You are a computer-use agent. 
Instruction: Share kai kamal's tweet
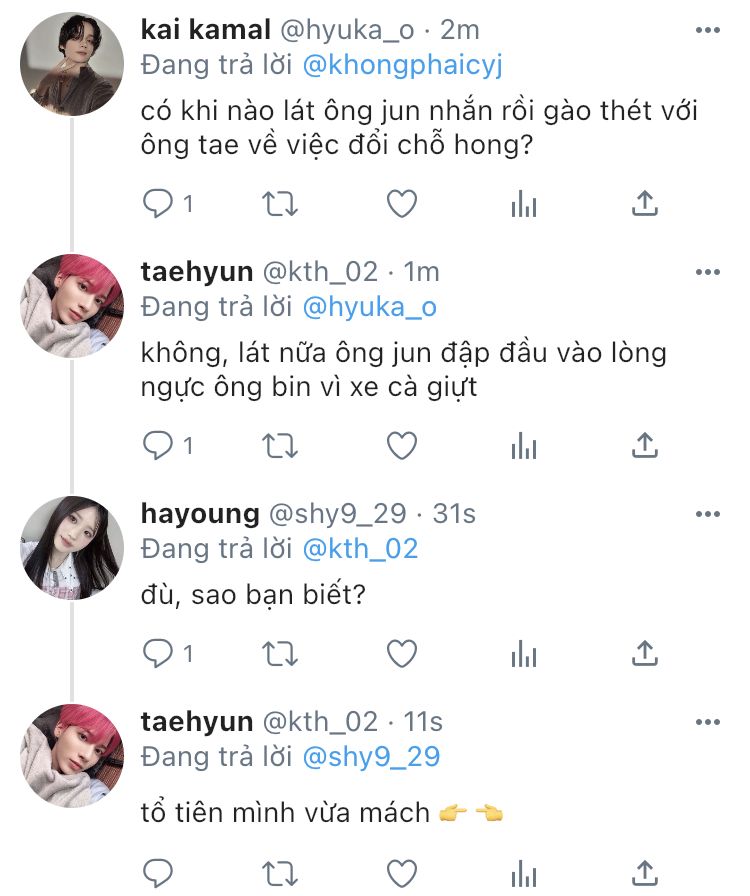[x=645, y=204]
